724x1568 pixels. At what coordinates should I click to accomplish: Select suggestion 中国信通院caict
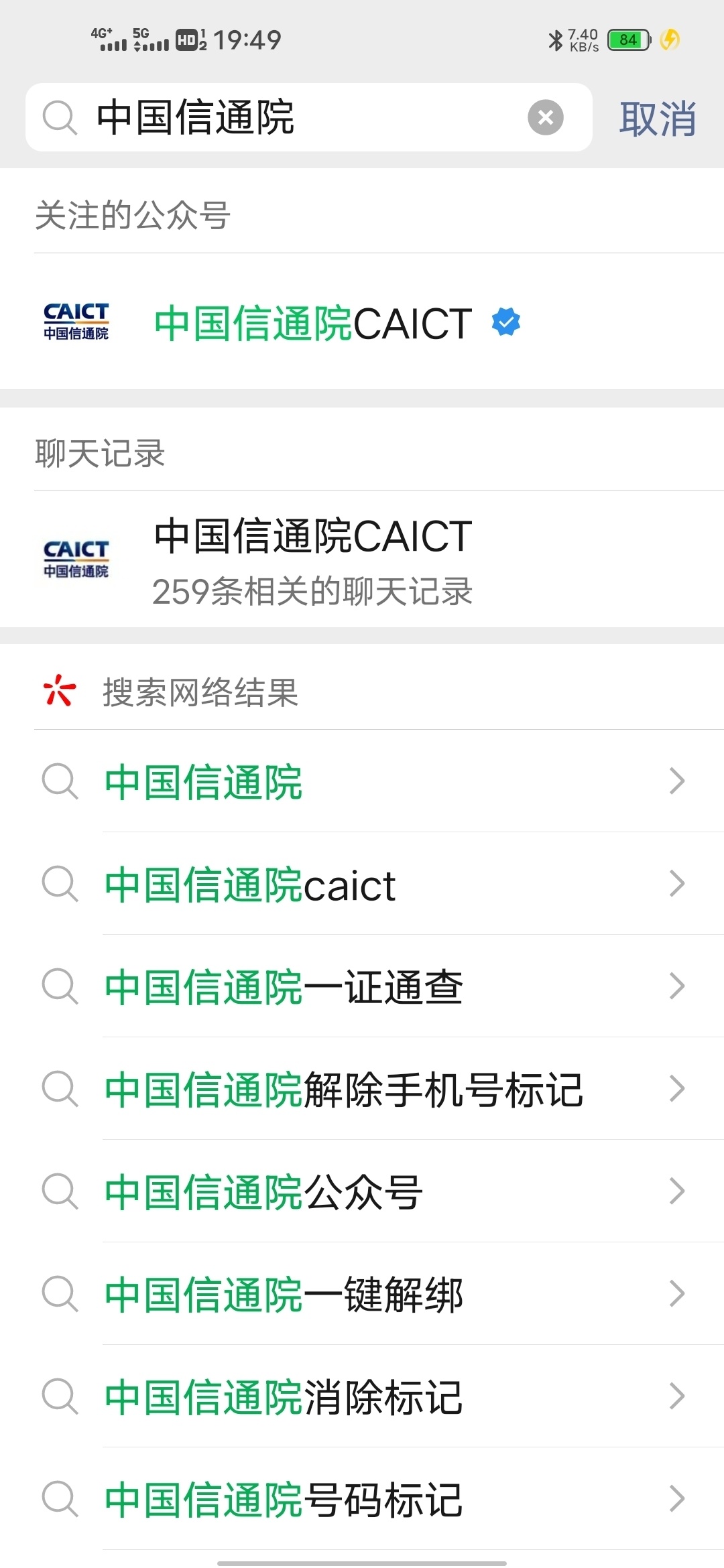(x=362, y=885)
